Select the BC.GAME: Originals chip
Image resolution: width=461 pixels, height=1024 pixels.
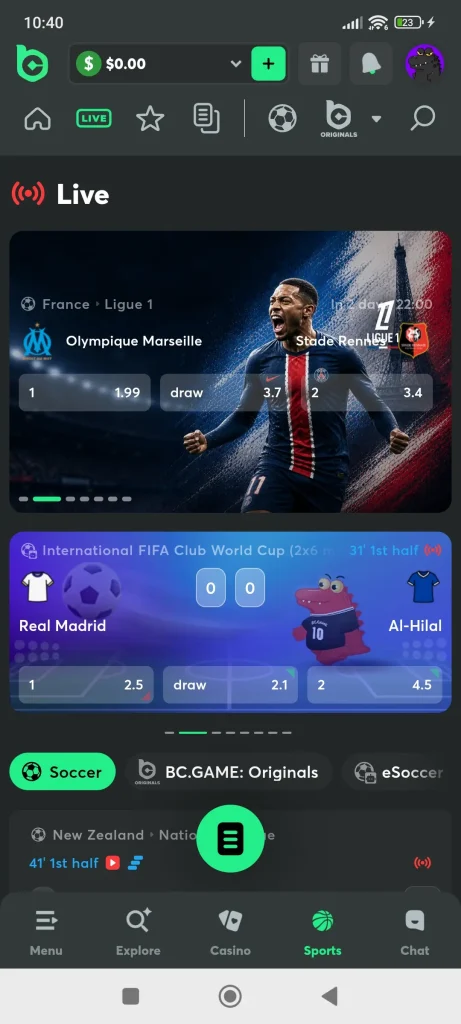pos(228,772)
